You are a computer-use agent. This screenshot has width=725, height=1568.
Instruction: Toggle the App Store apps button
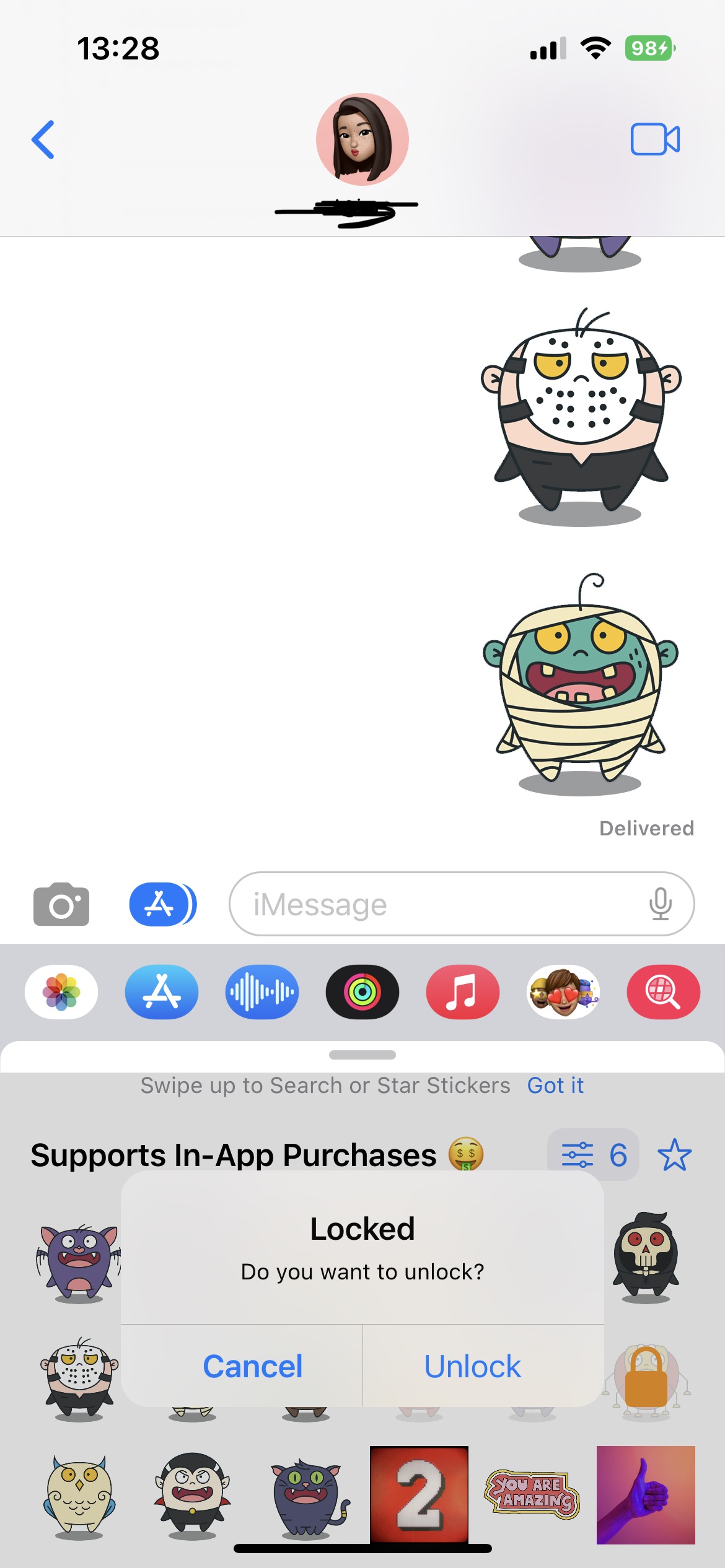(162, 904)
